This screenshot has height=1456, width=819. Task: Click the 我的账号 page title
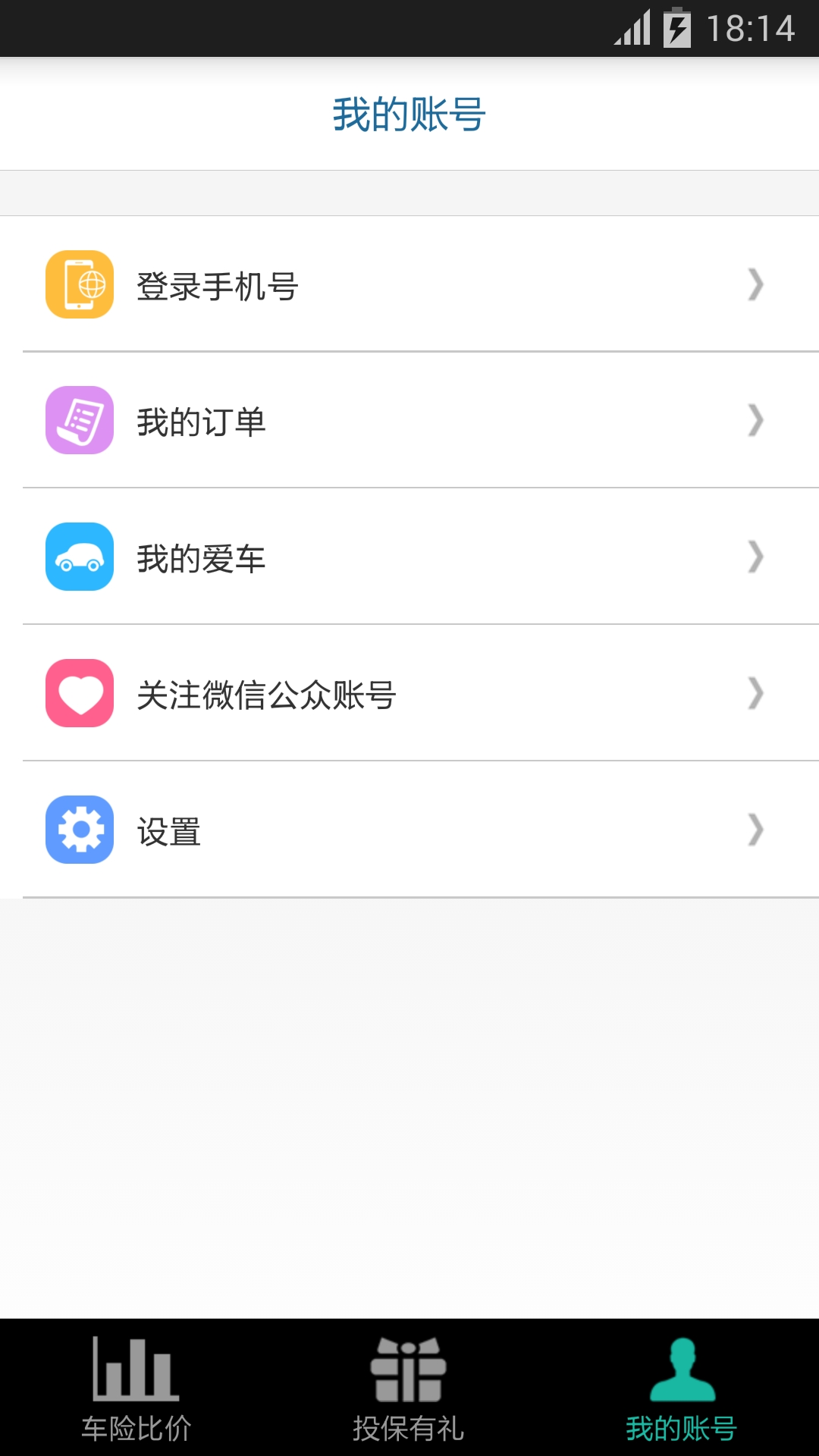point(409,114)
